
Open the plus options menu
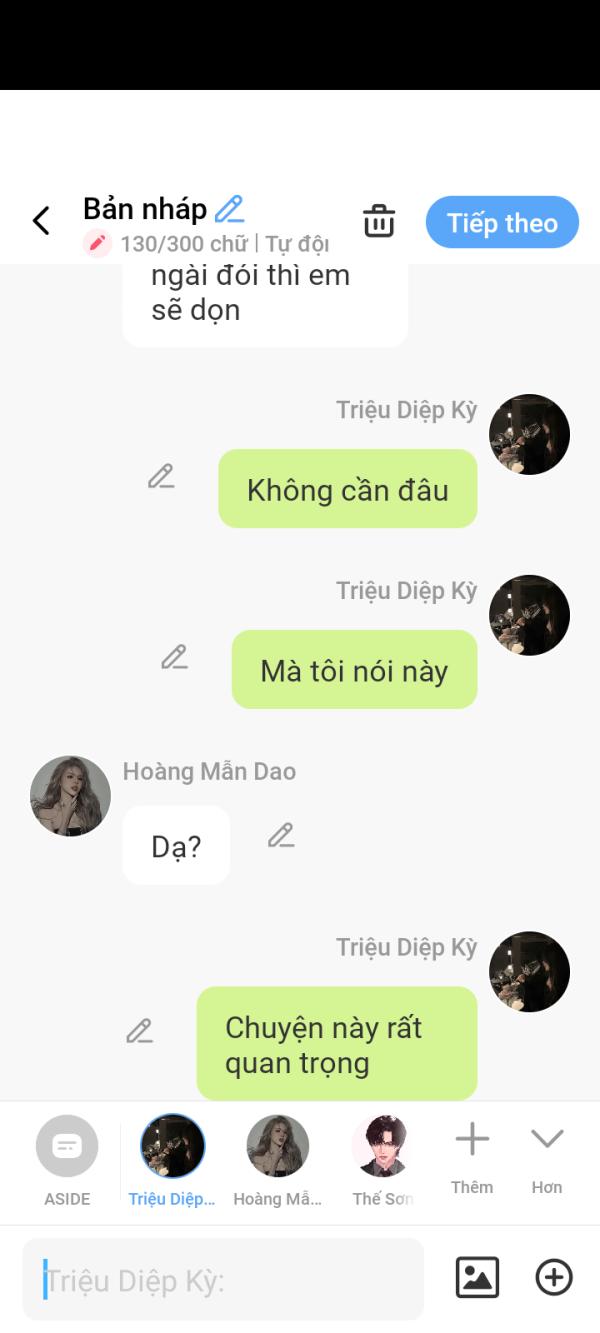(554, 1278)
